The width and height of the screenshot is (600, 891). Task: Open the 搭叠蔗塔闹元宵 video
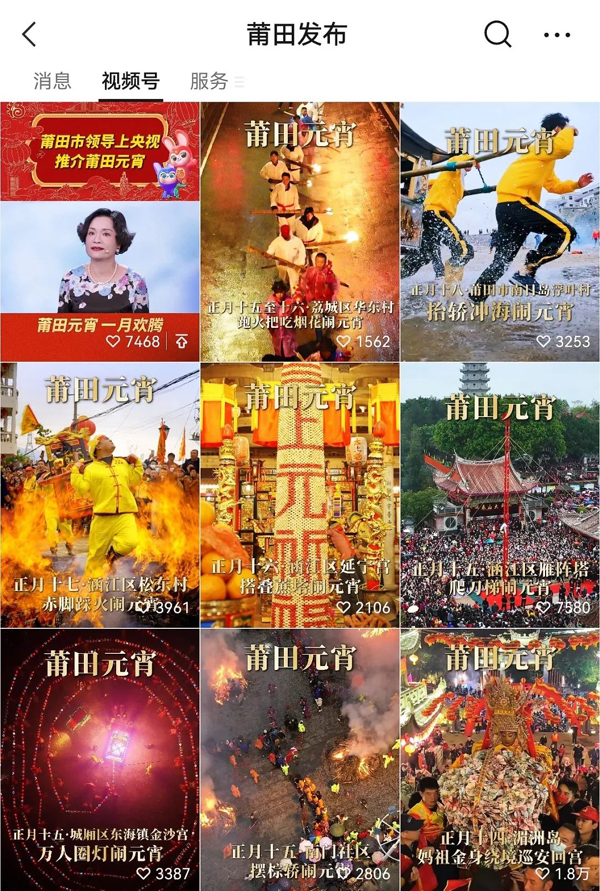pos(300,494)
